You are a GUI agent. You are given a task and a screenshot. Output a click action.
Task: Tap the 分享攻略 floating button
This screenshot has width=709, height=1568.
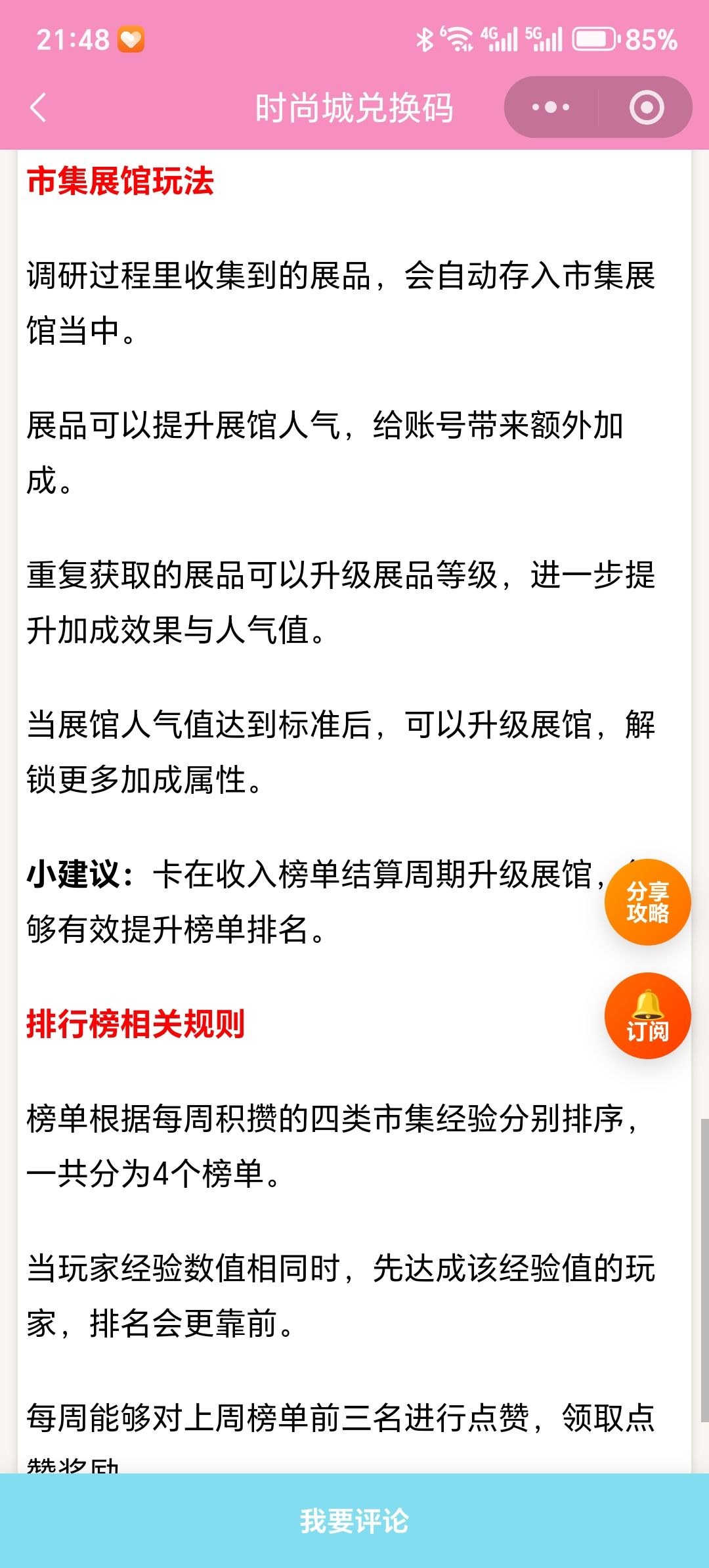point(647,902)
